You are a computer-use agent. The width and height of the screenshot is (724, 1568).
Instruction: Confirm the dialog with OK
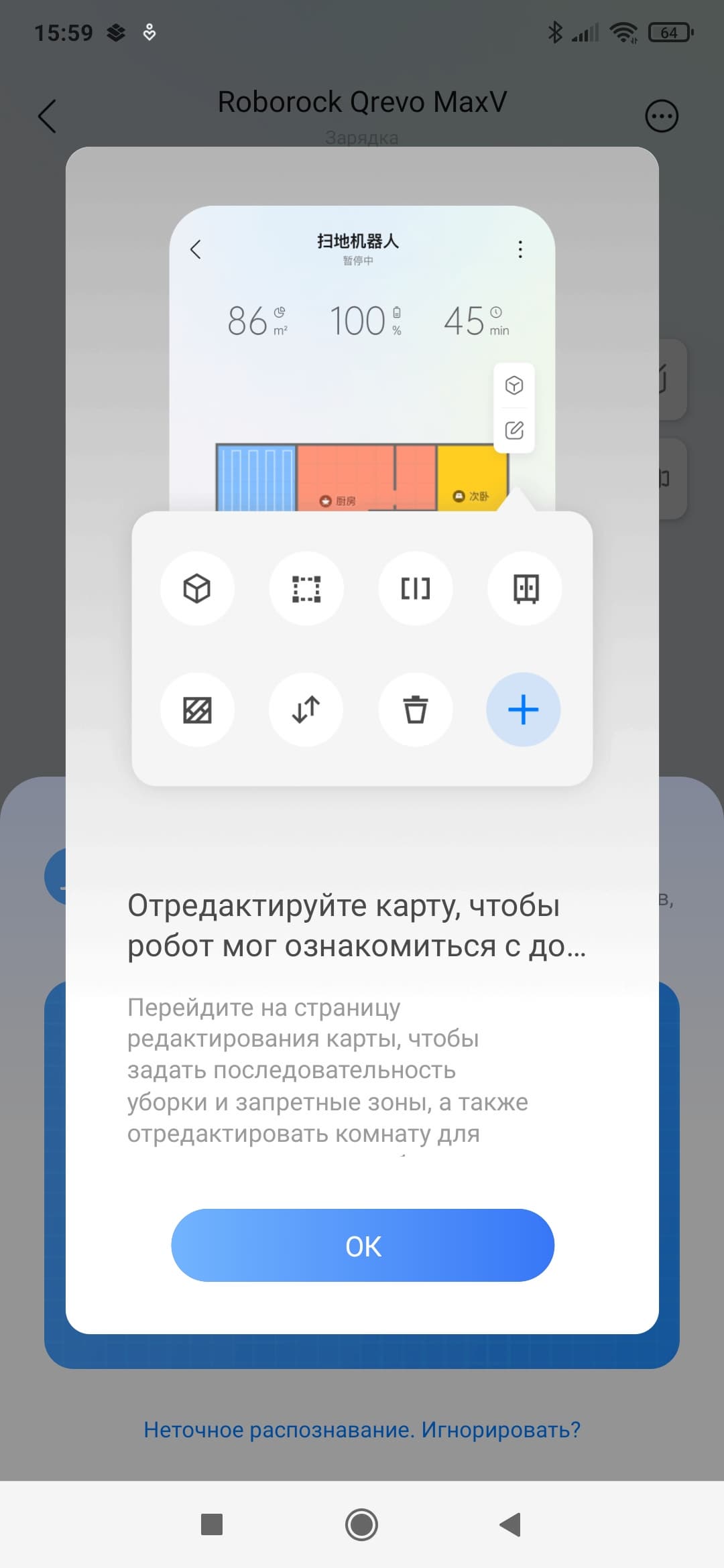coord(362,1246)
